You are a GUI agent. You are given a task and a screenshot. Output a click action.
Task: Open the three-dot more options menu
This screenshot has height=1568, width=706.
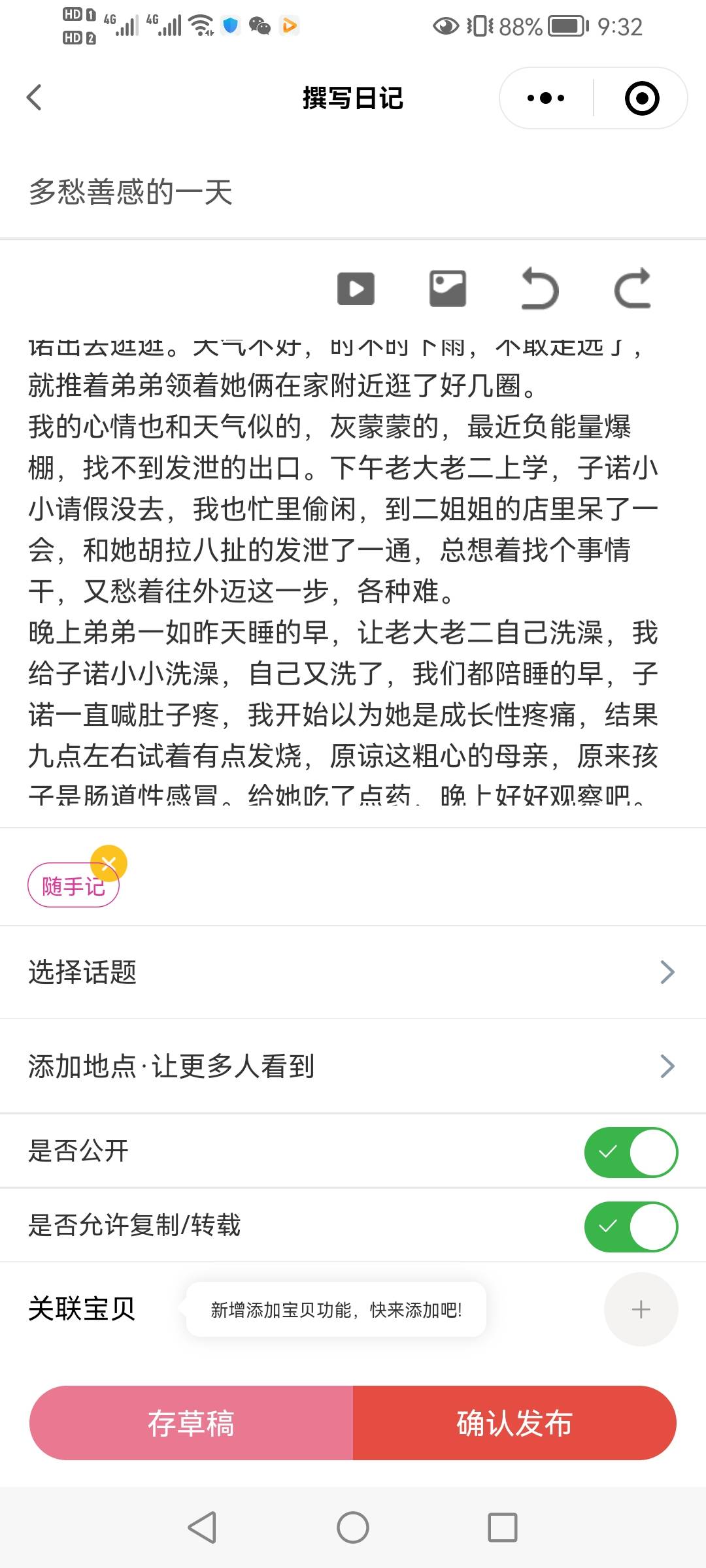click(545, 97)
